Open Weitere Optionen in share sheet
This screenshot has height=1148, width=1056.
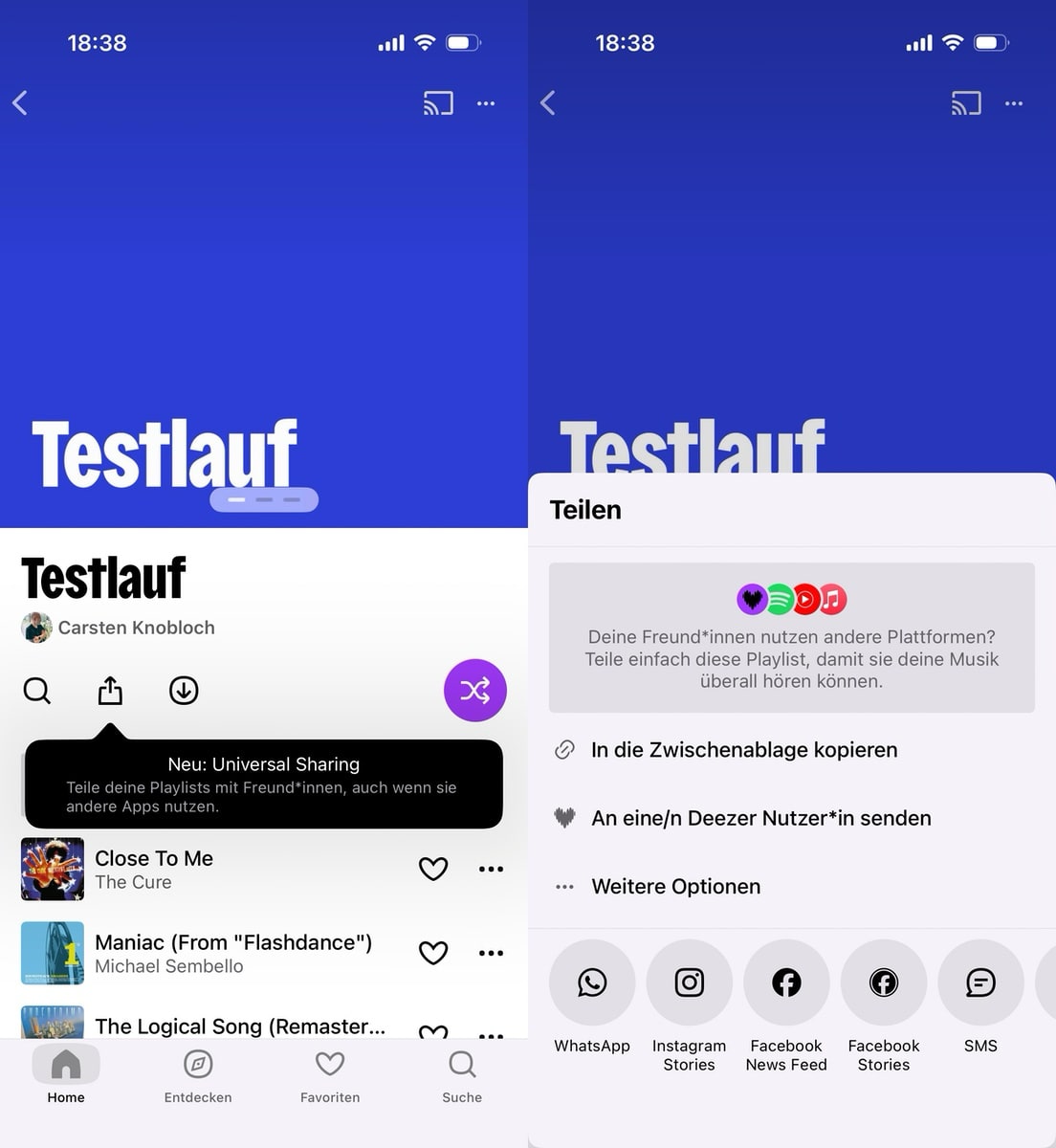(675, 887)
